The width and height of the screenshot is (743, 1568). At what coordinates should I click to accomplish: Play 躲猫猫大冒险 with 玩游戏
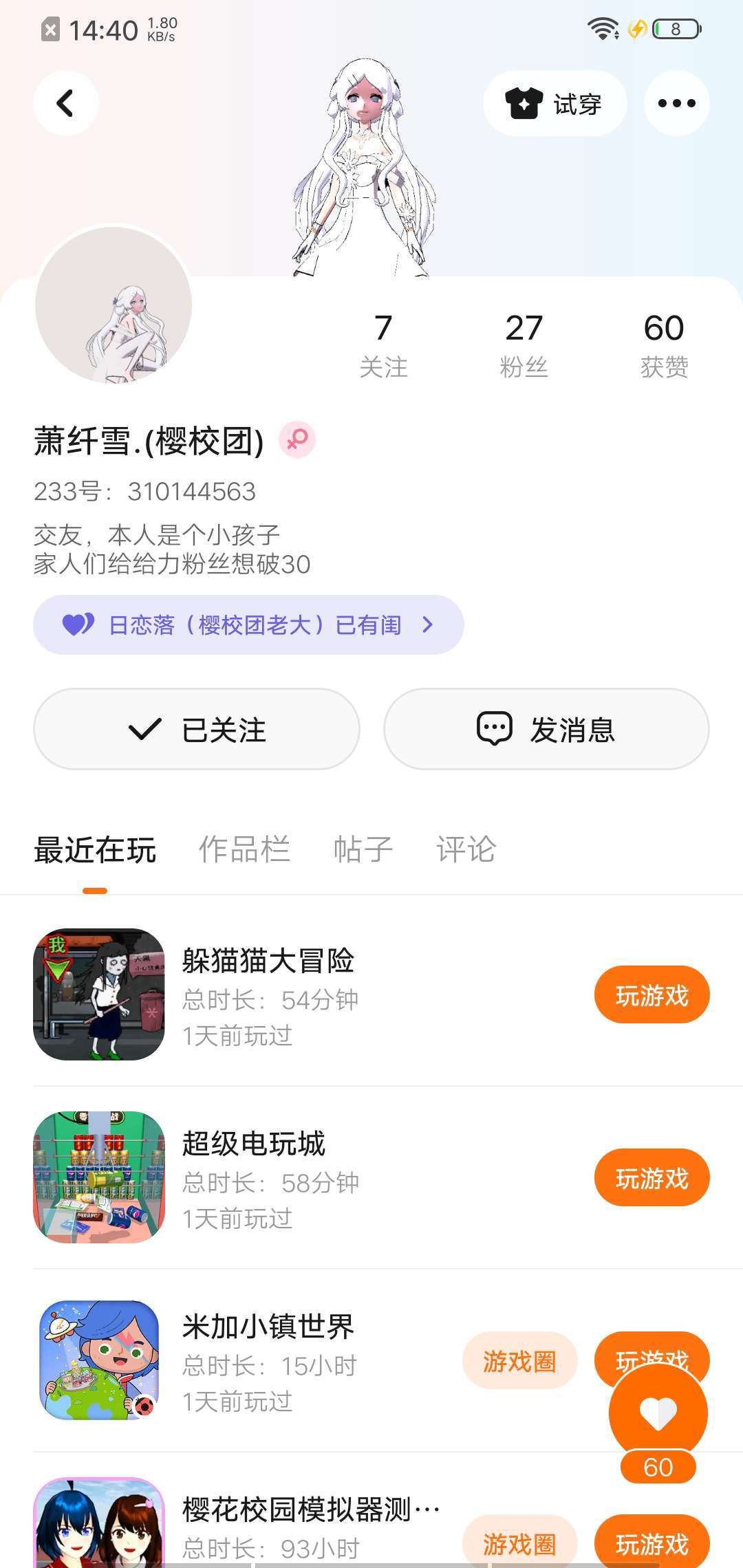pyautogui.click(x=652, y=995)
